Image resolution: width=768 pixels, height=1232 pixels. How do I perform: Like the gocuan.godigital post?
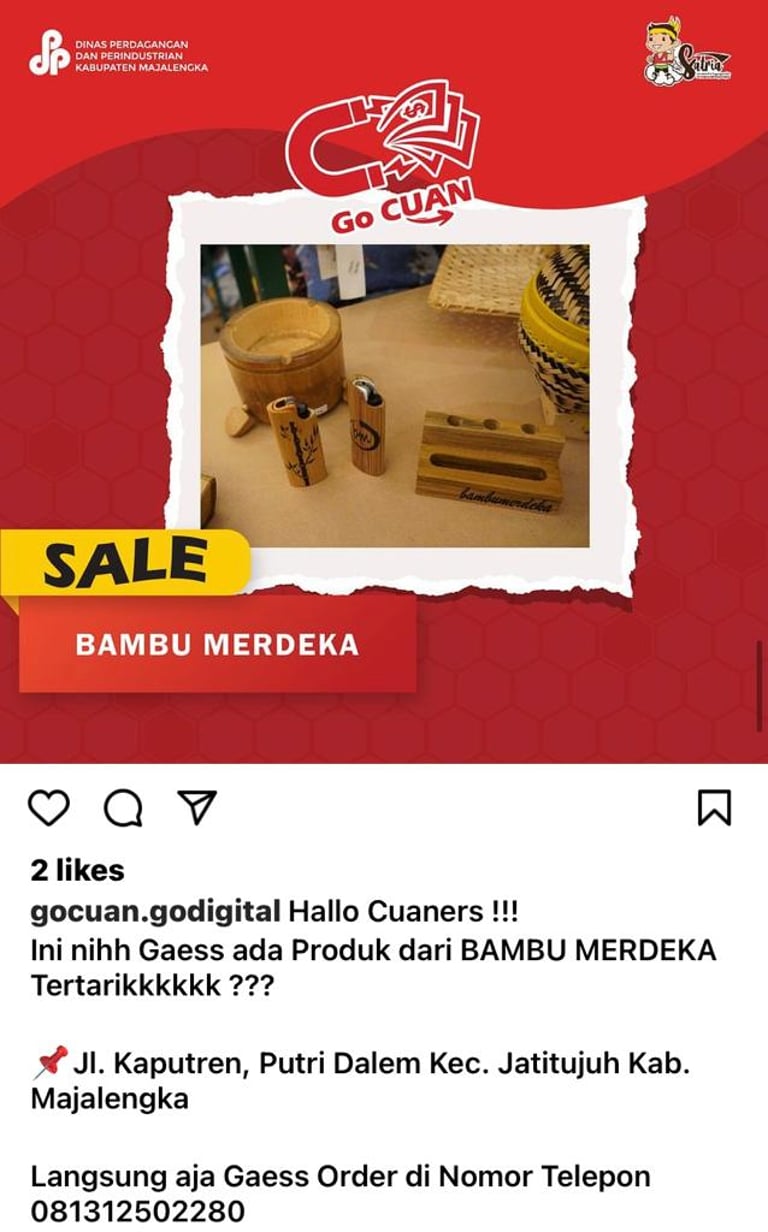point(48,807)
